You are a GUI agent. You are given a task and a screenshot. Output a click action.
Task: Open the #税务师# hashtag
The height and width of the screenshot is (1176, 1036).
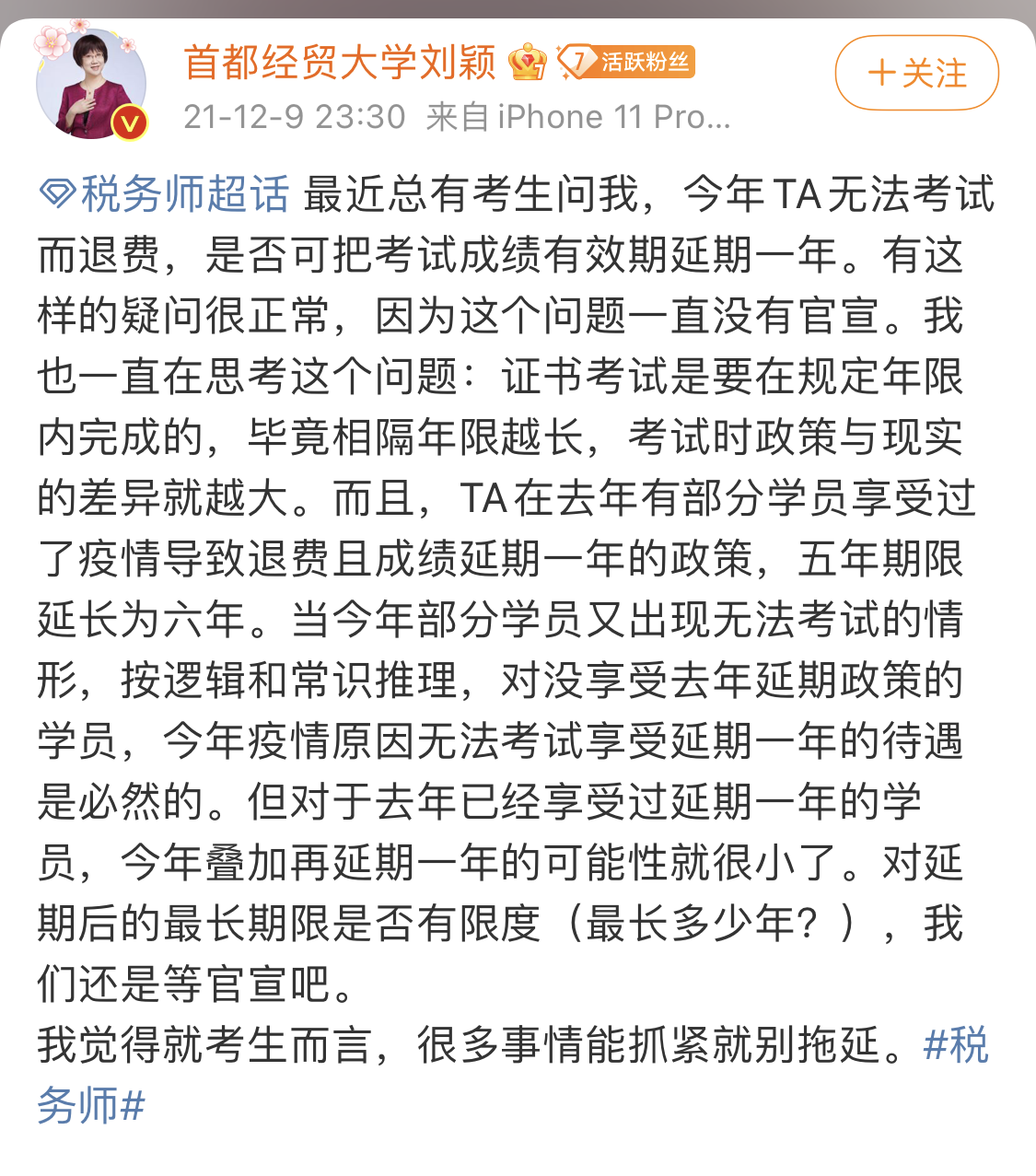955,1046
